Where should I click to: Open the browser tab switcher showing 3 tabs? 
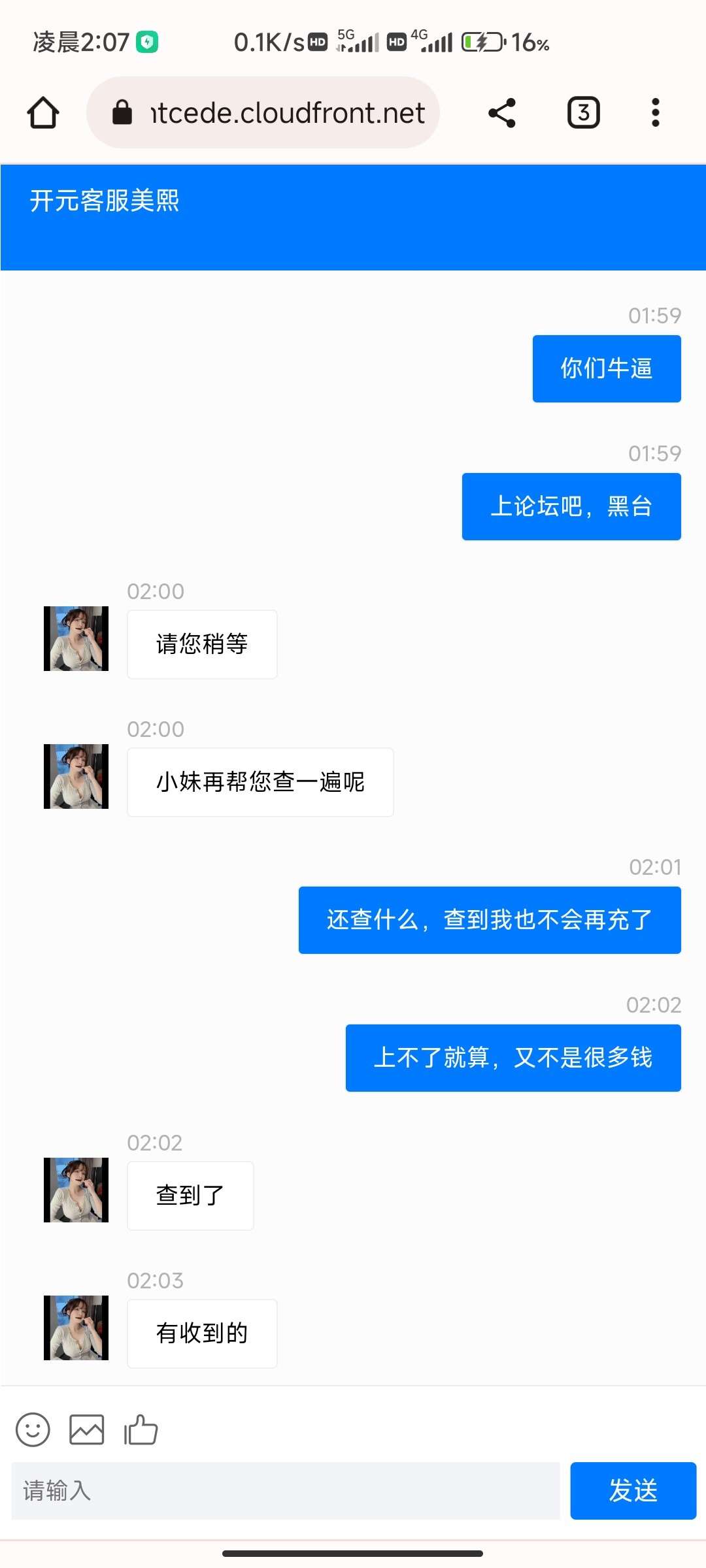[x=582, y=112]
